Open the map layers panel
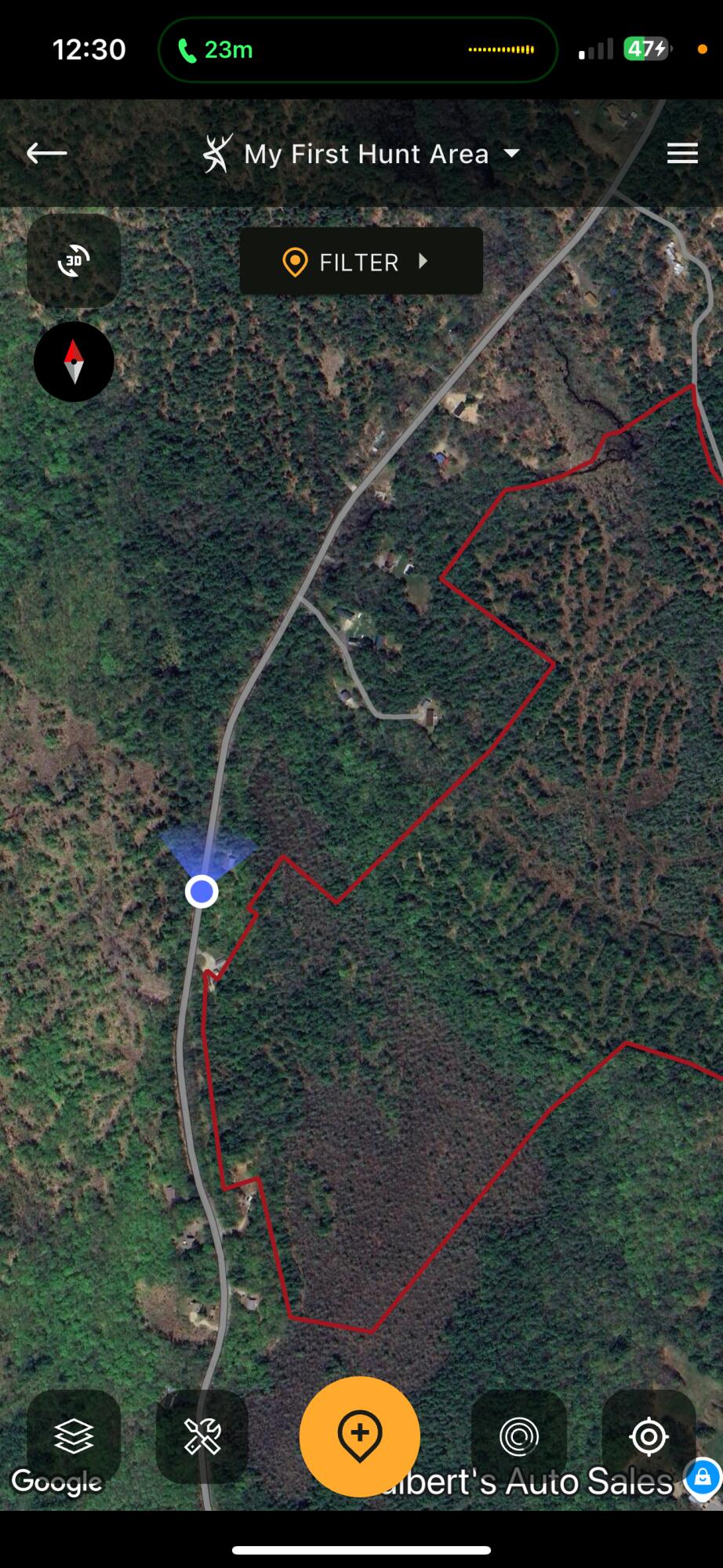 pos(74,1437)
